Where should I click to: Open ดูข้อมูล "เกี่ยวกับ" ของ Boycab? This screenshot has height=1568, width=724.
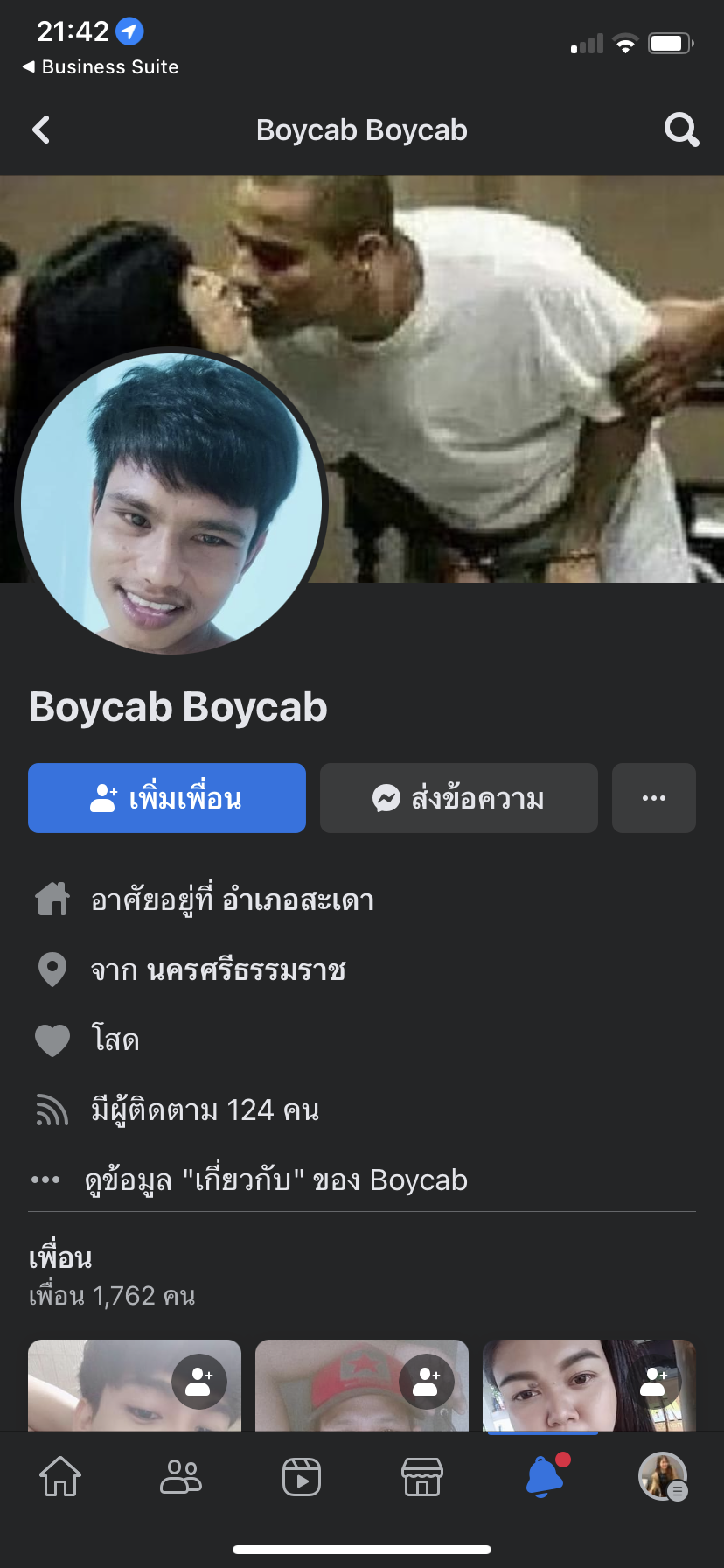tap(275, 1179)
